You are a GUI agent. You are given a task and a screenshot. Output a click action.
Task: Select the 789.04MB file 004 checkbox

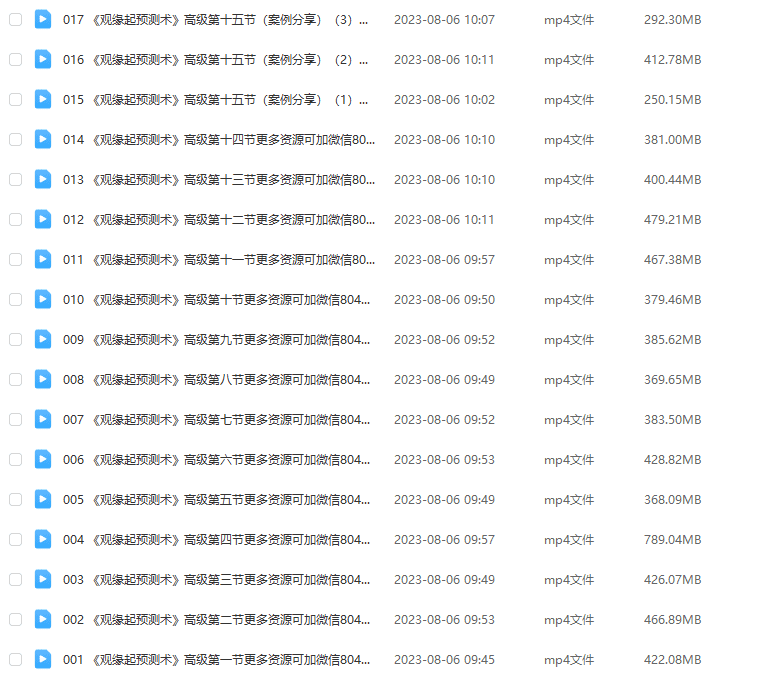[x=15, y=540]
